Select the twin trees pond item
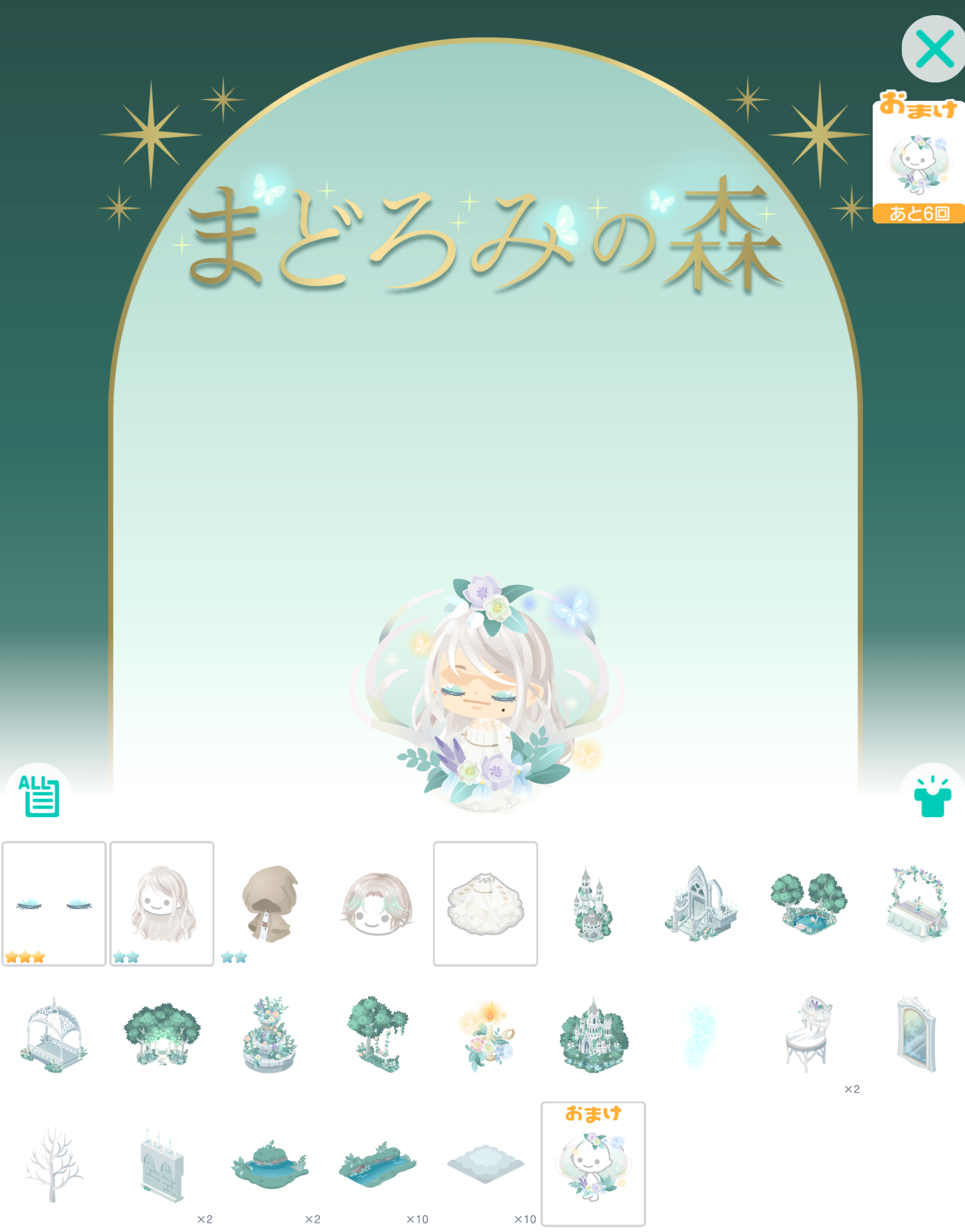965x1232 pixels. 808,903
